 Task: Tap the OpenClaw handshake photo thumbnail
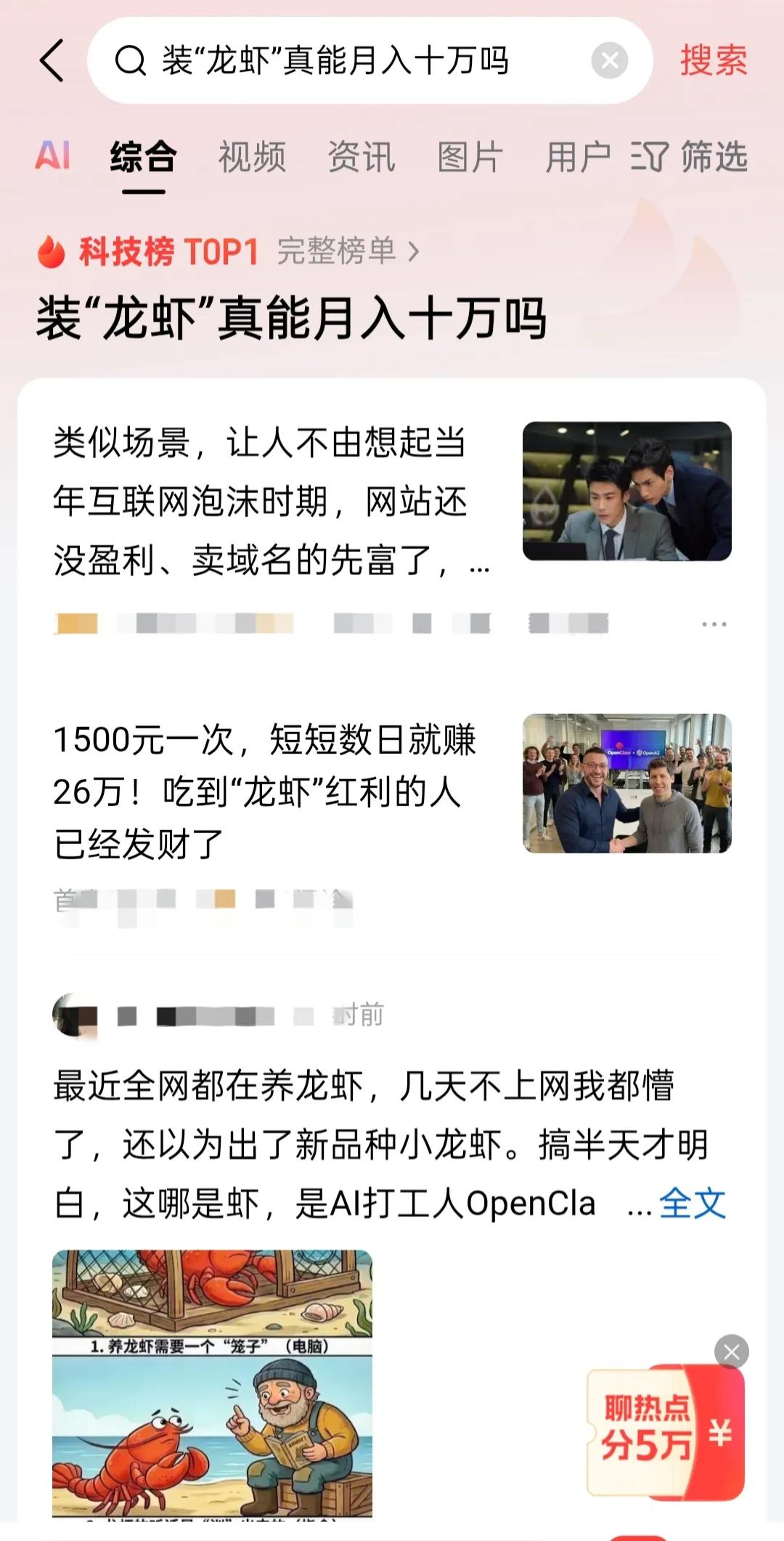coord(627,786)
